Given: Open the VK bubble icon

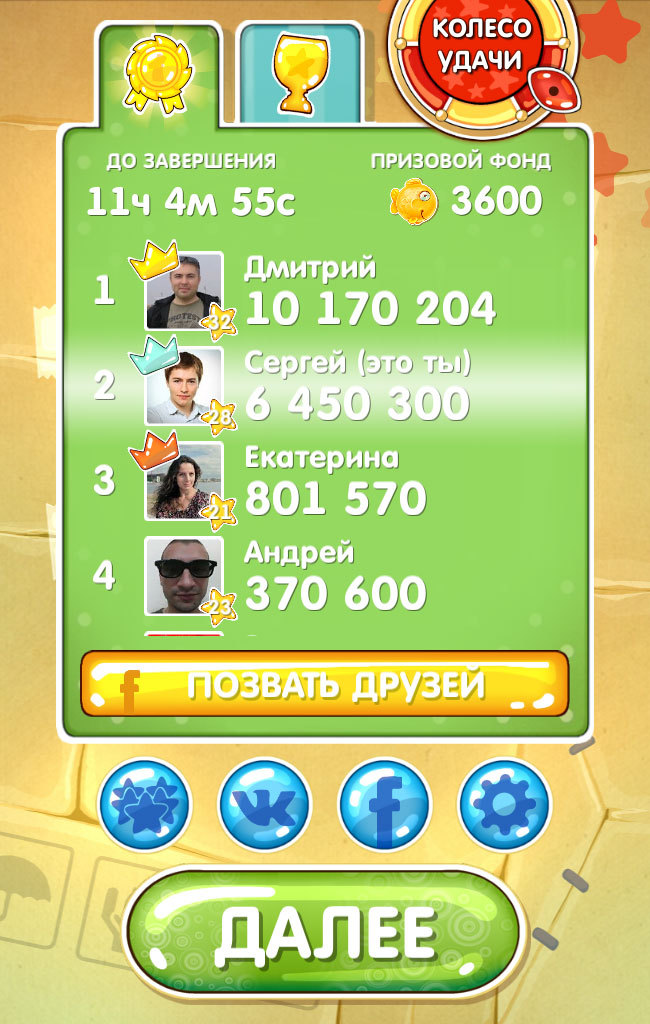Looking at the screenshot, I should 265,804.
